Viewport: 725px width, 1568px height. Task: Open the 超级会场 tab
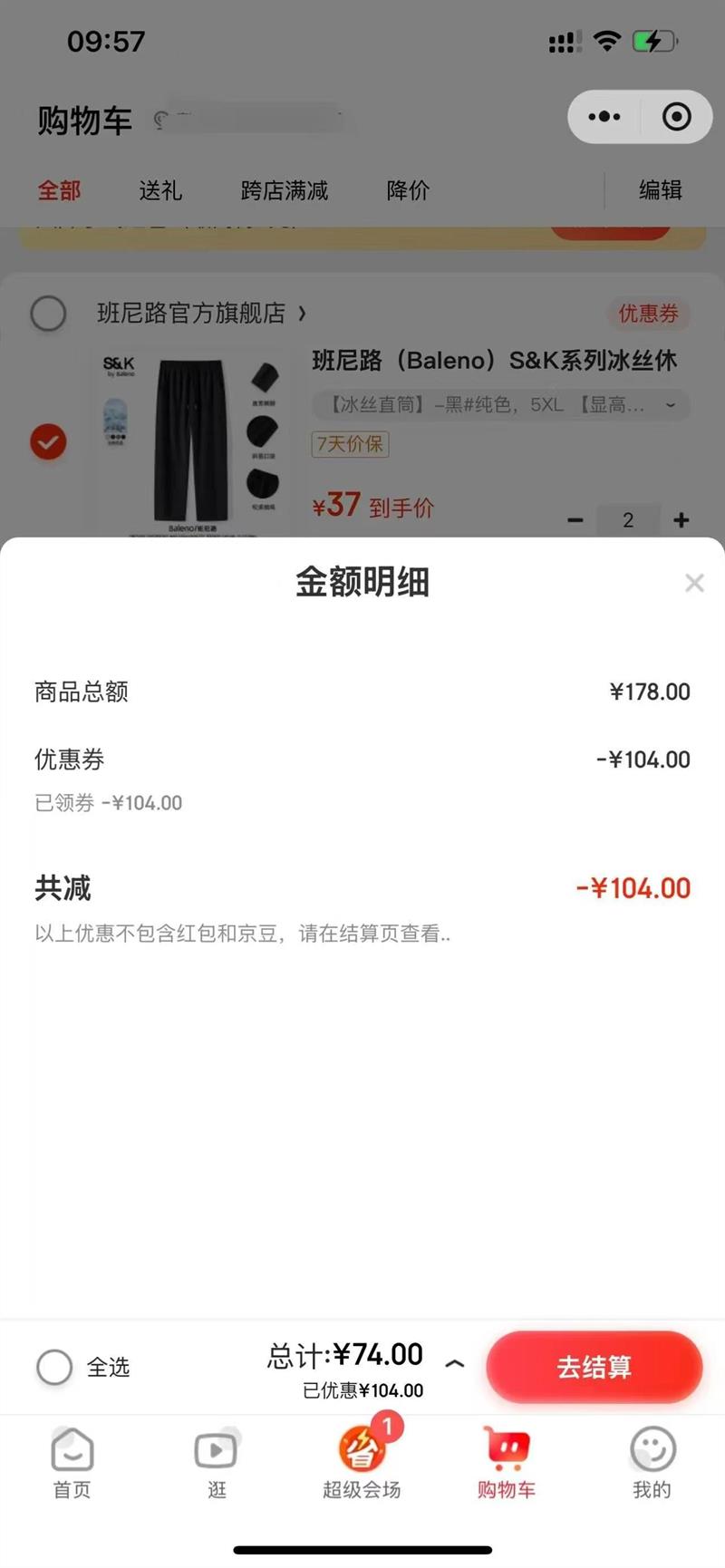point(362,1461)
